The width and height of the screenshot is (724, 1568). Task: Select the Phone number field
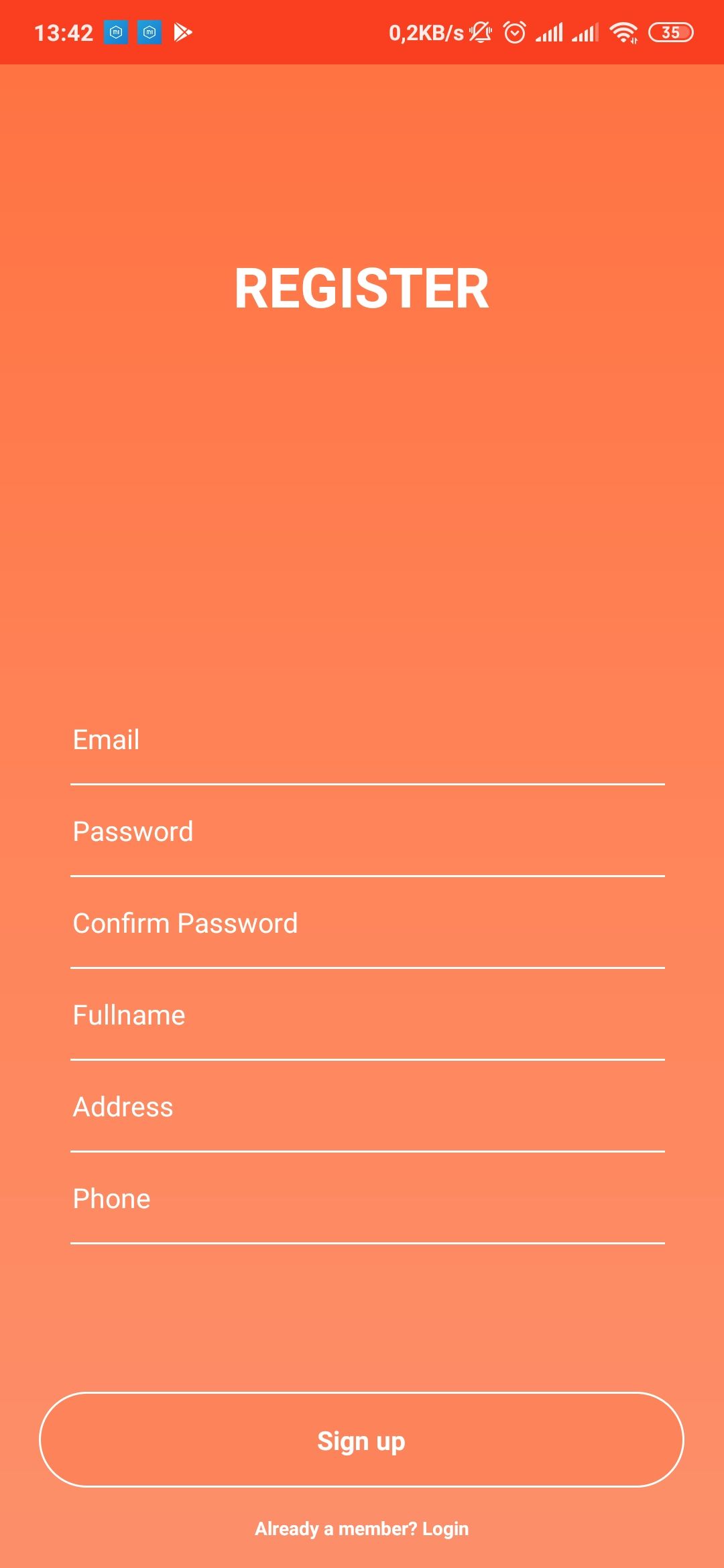tap(367, 1200)
